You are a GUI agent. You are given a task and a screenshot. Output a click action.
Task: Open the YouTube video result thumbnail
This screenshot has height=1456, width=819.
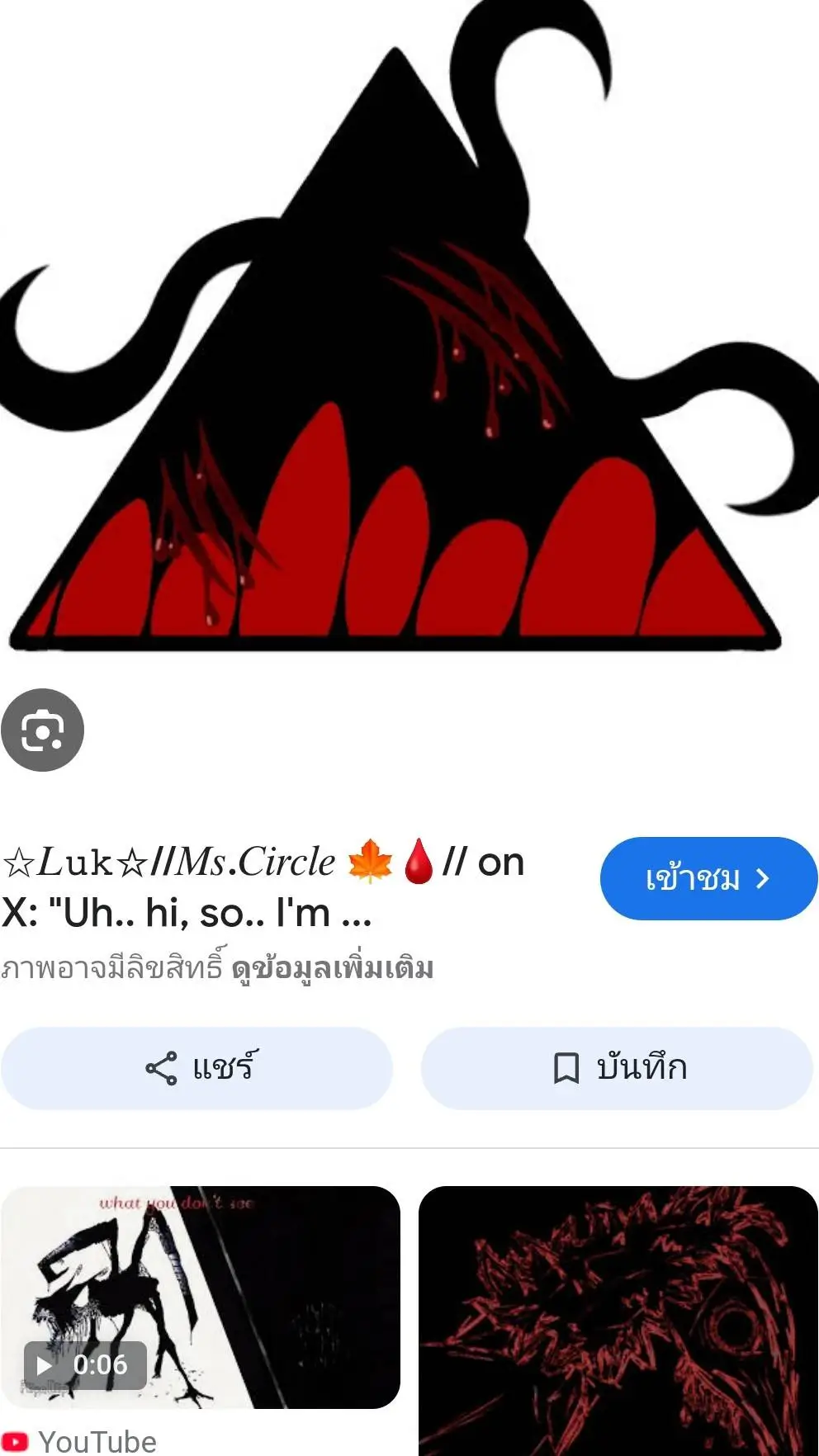coord(201,1298)
